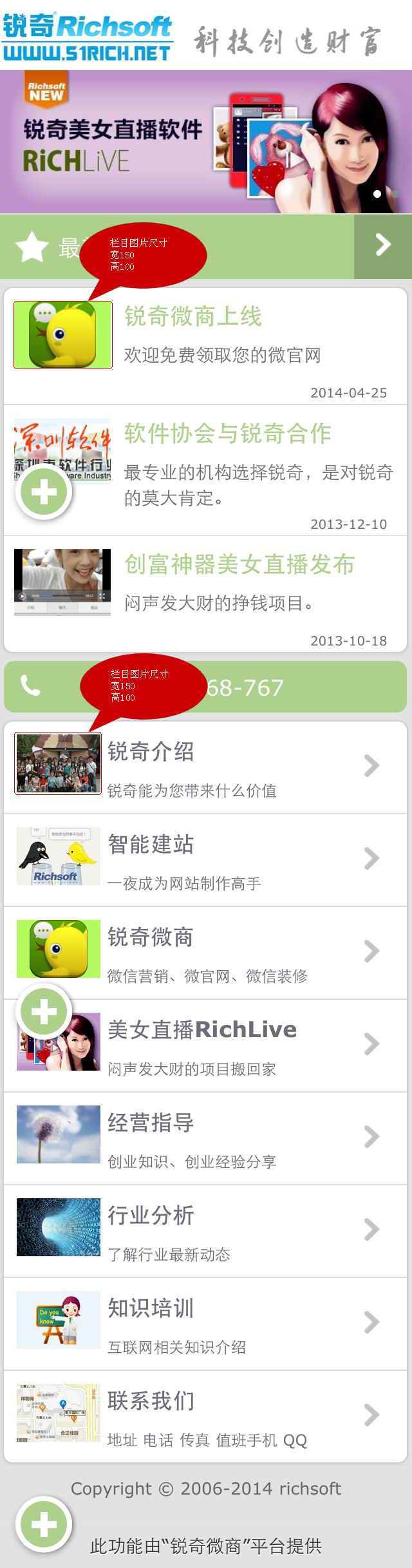This screenshot has width=412, height=1568.
Task: Open the news item 锐奇微商上线
Action: (x=193, y=317)
